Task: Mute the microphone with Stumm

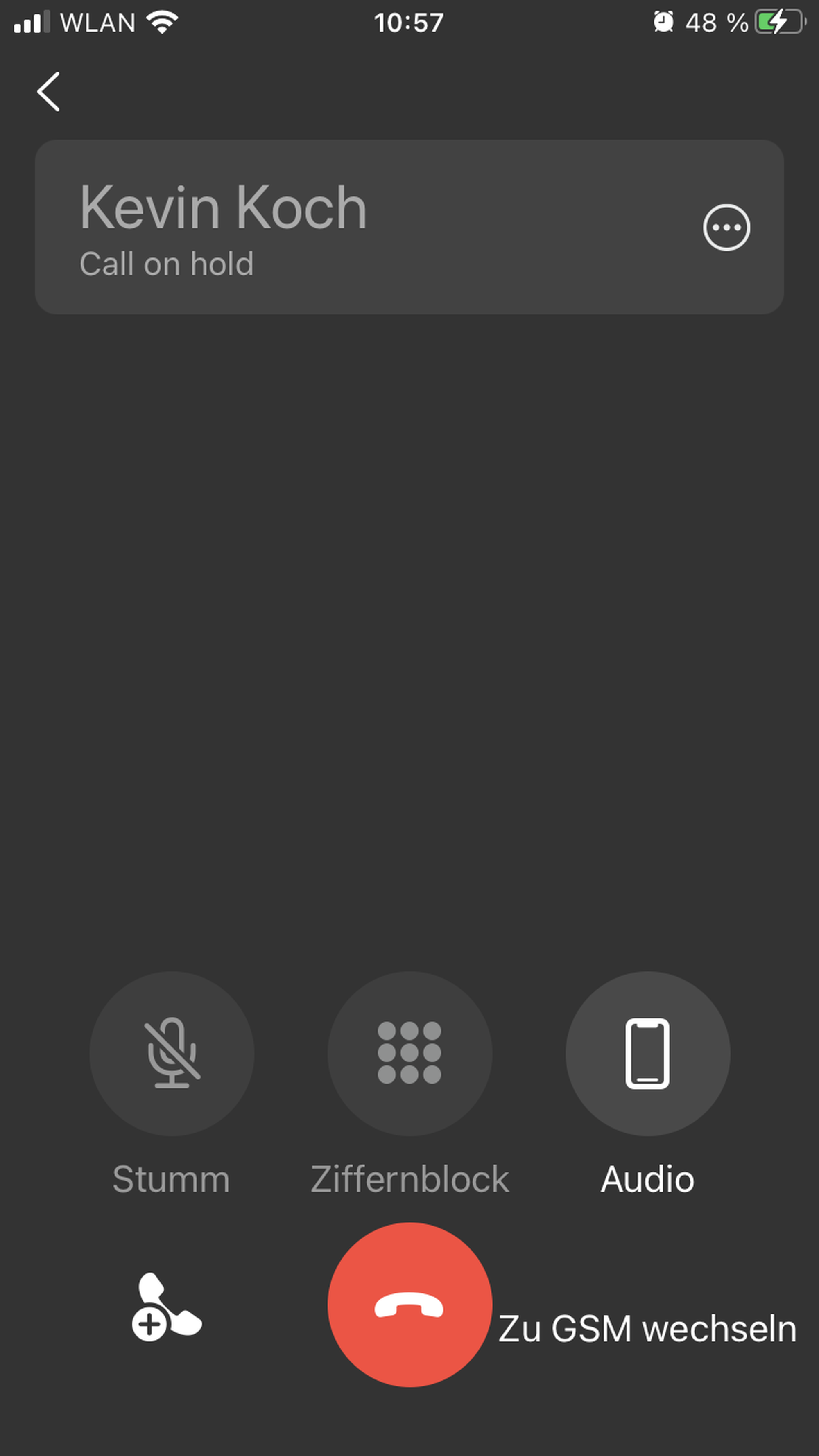Action: [x=172, y=1054]
